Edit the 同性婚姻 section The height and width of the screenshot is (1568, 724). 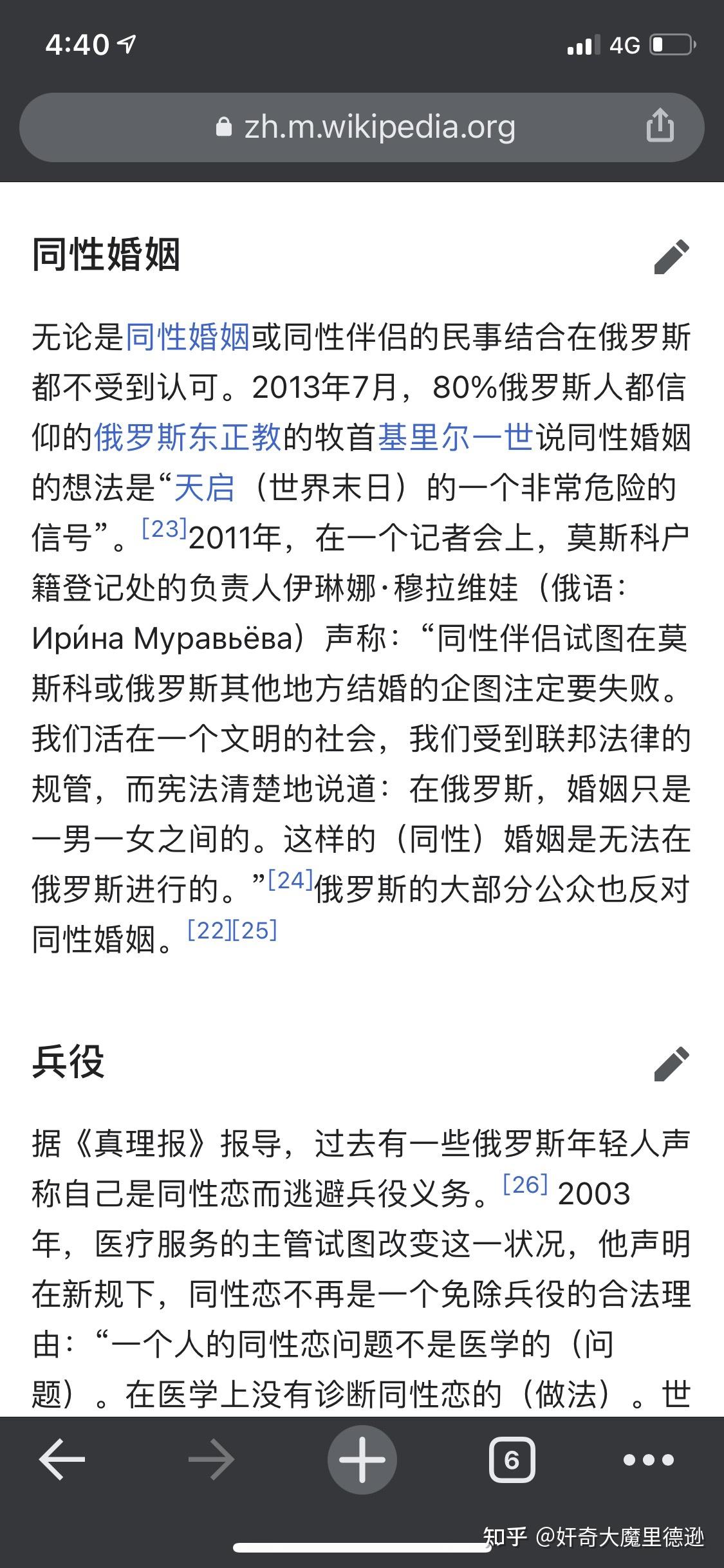pyautogui.click(x=671, y=257)
